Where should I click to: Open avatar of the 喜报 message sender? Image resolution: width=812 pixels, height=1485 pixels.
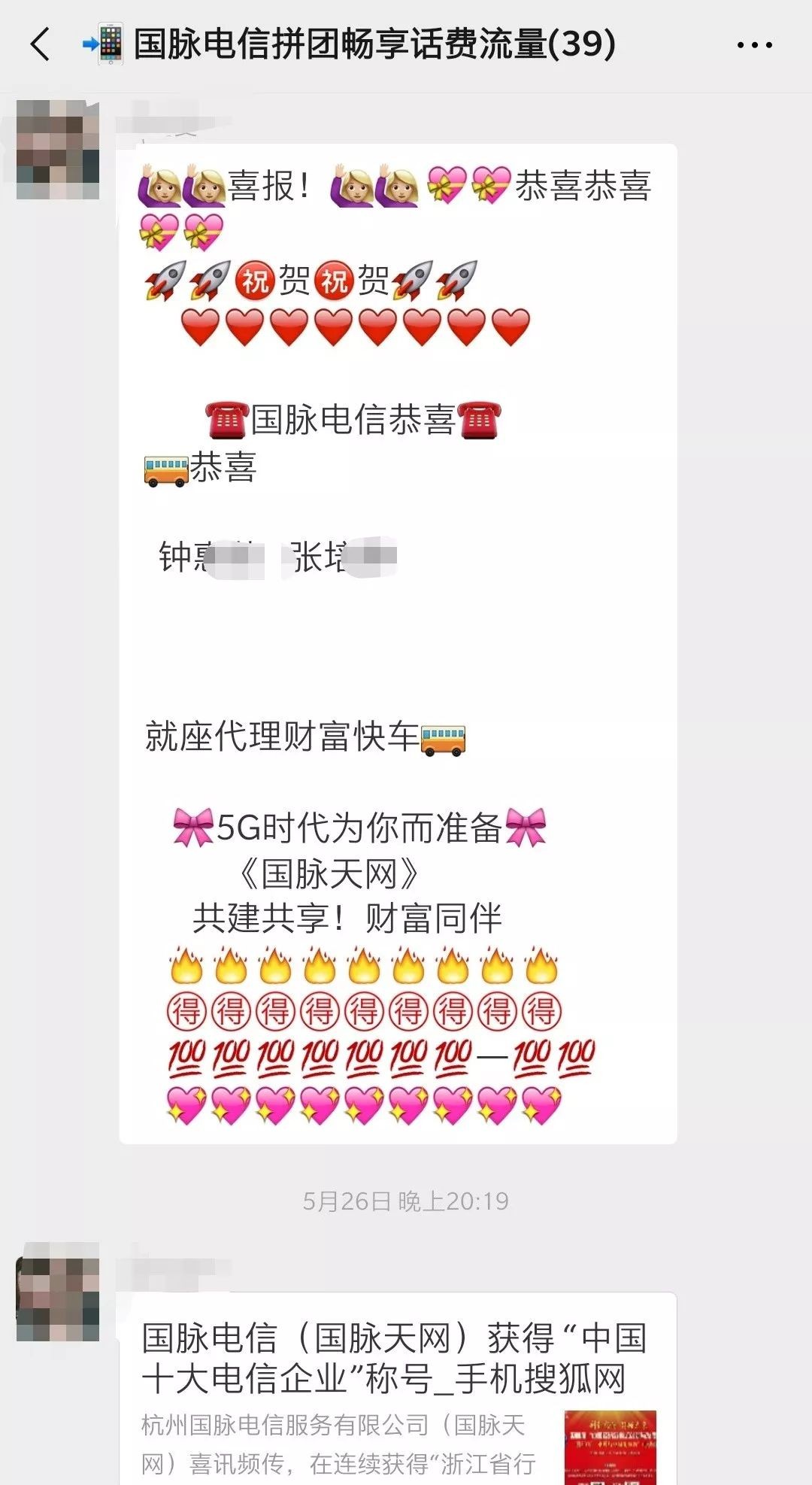click(58, 150)
